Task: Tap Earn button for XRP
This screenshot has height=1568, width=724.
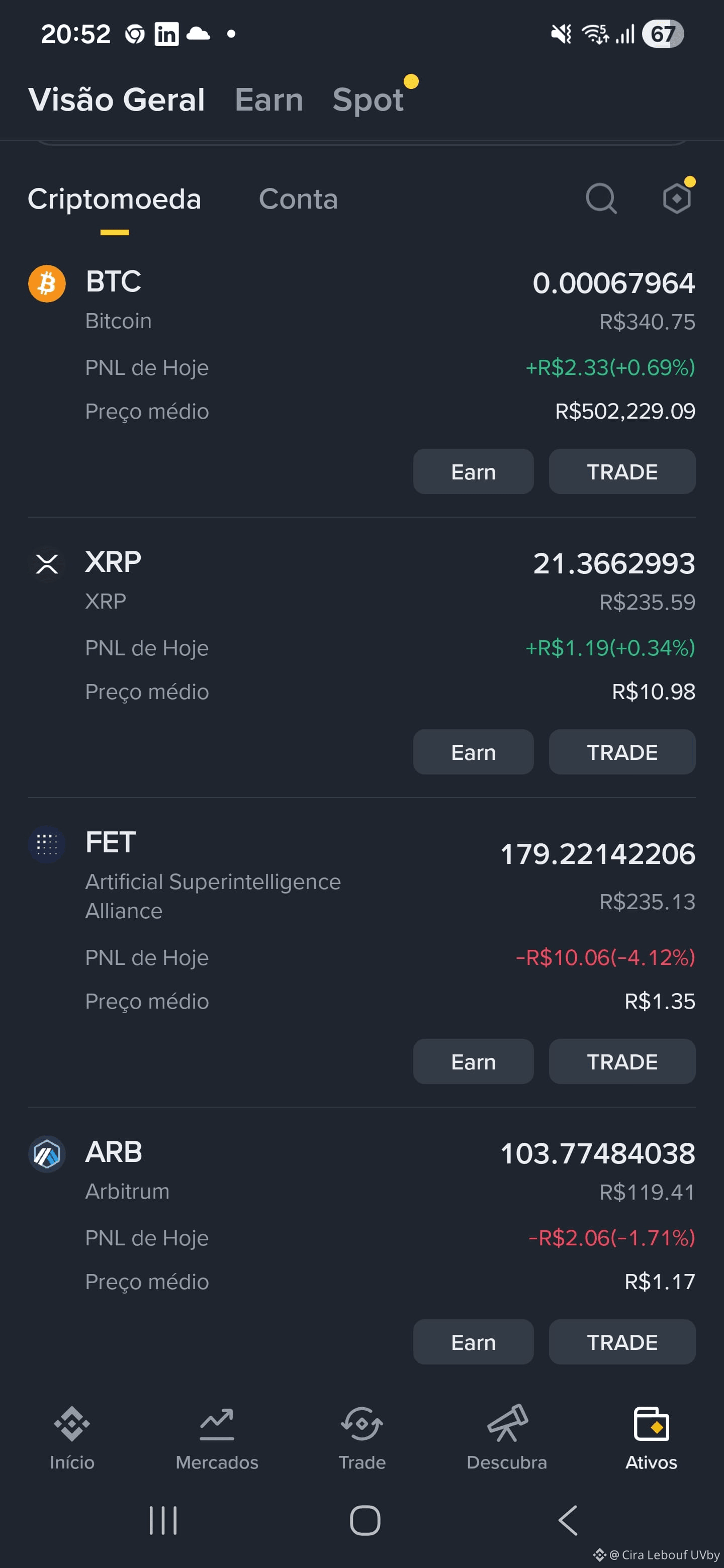Action: click(473, 752)
